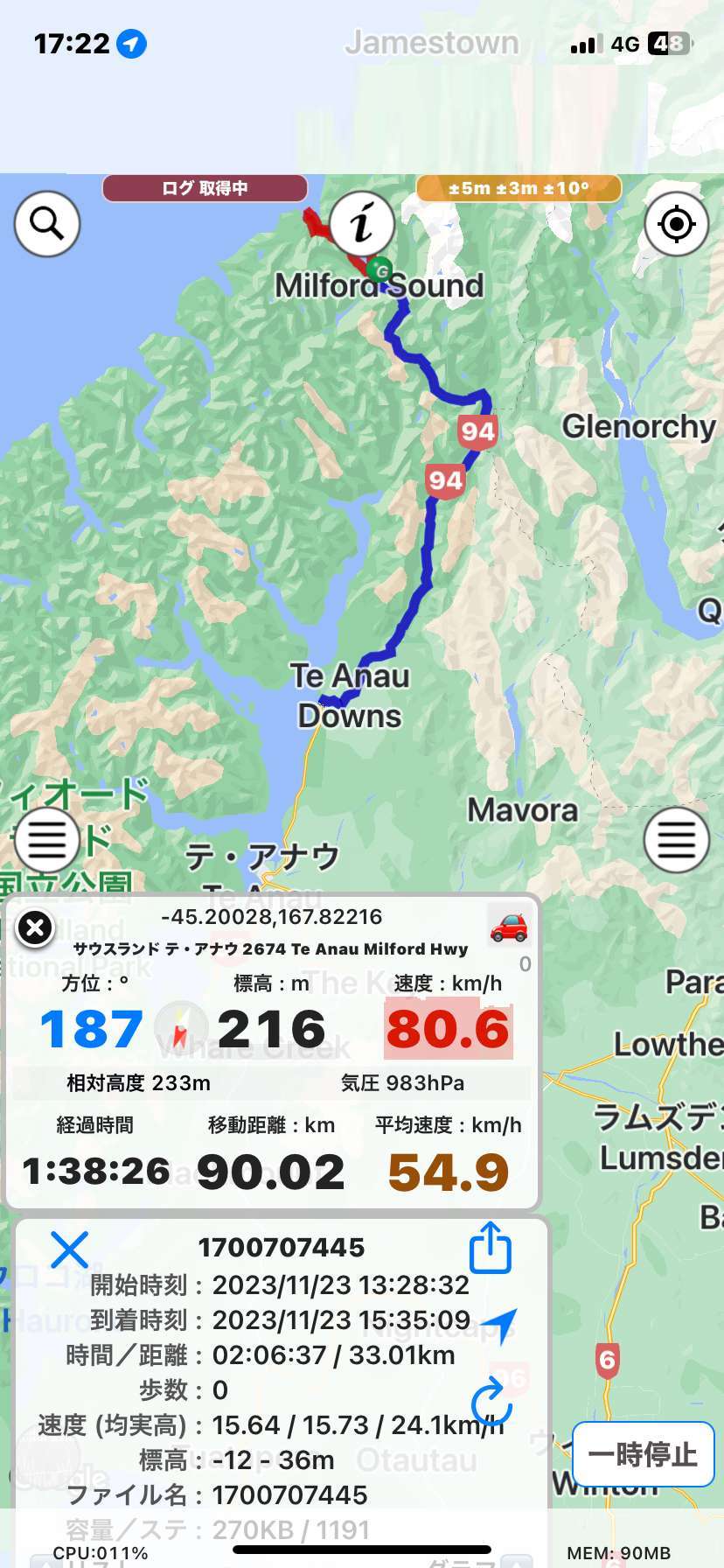The height and width of the screenshot is (1568, 724).
Task: Tap the ログ取得中 status badge
Action: point(205,188)
